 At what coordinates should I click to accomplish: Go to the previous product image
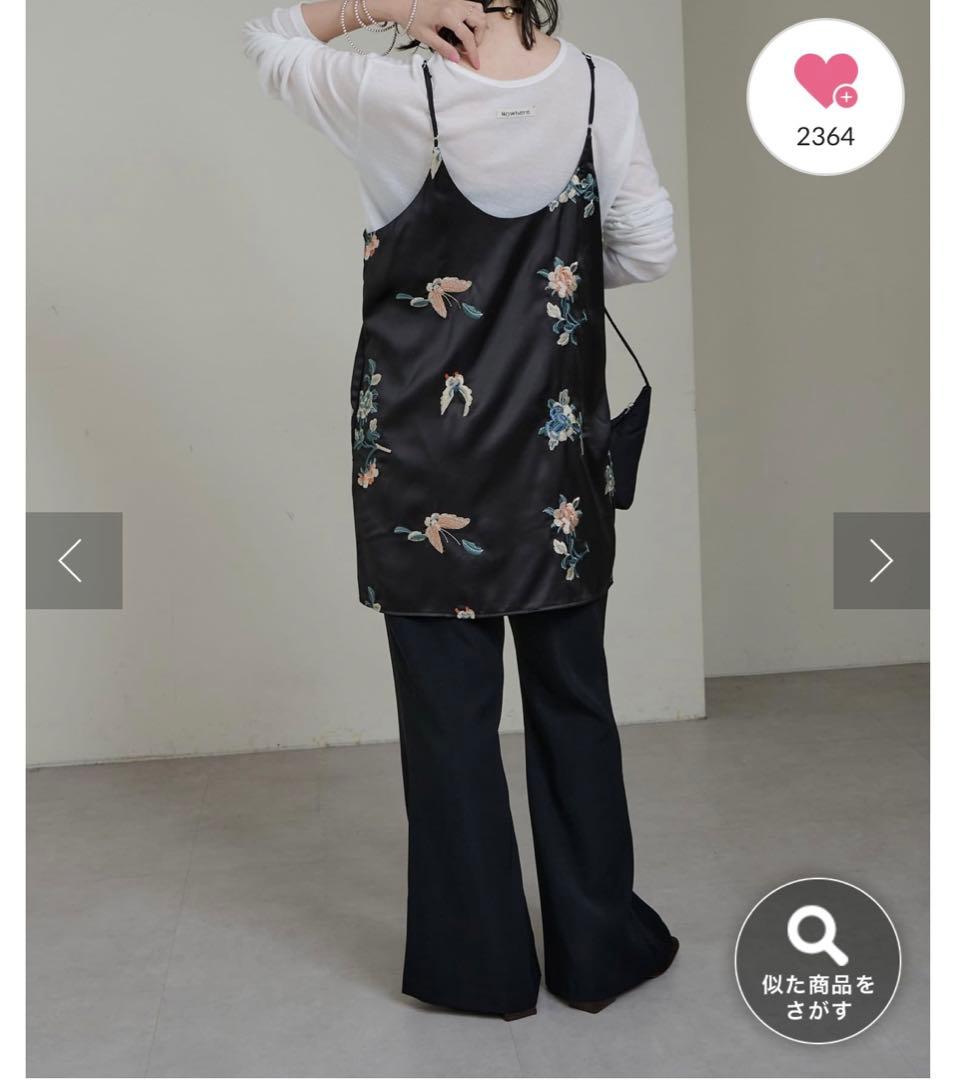[74, 561]
